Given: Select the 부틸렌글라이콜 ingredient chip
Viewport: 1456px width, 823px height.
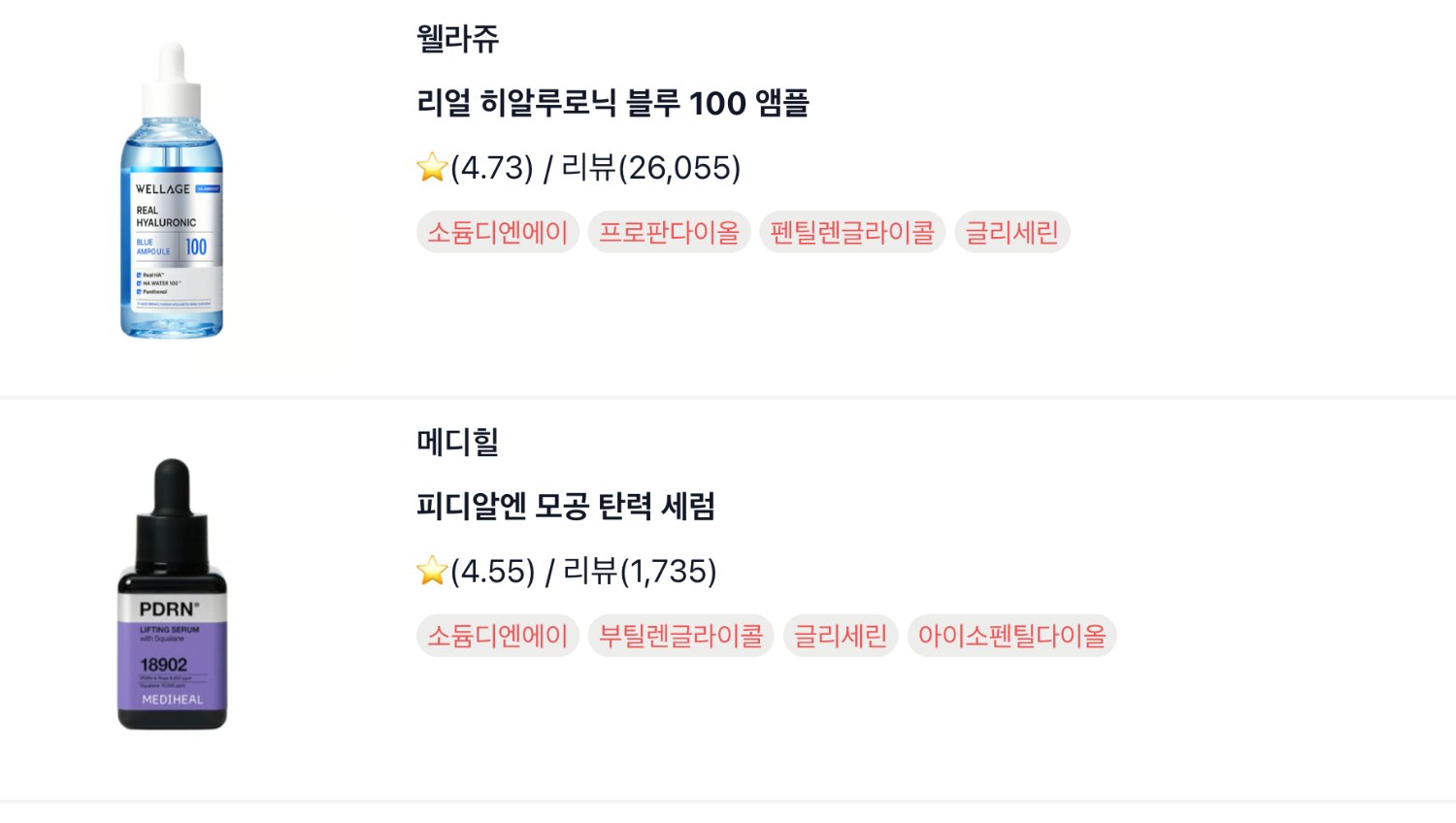Looking at the screenshot, I should (x=679, y=637).
